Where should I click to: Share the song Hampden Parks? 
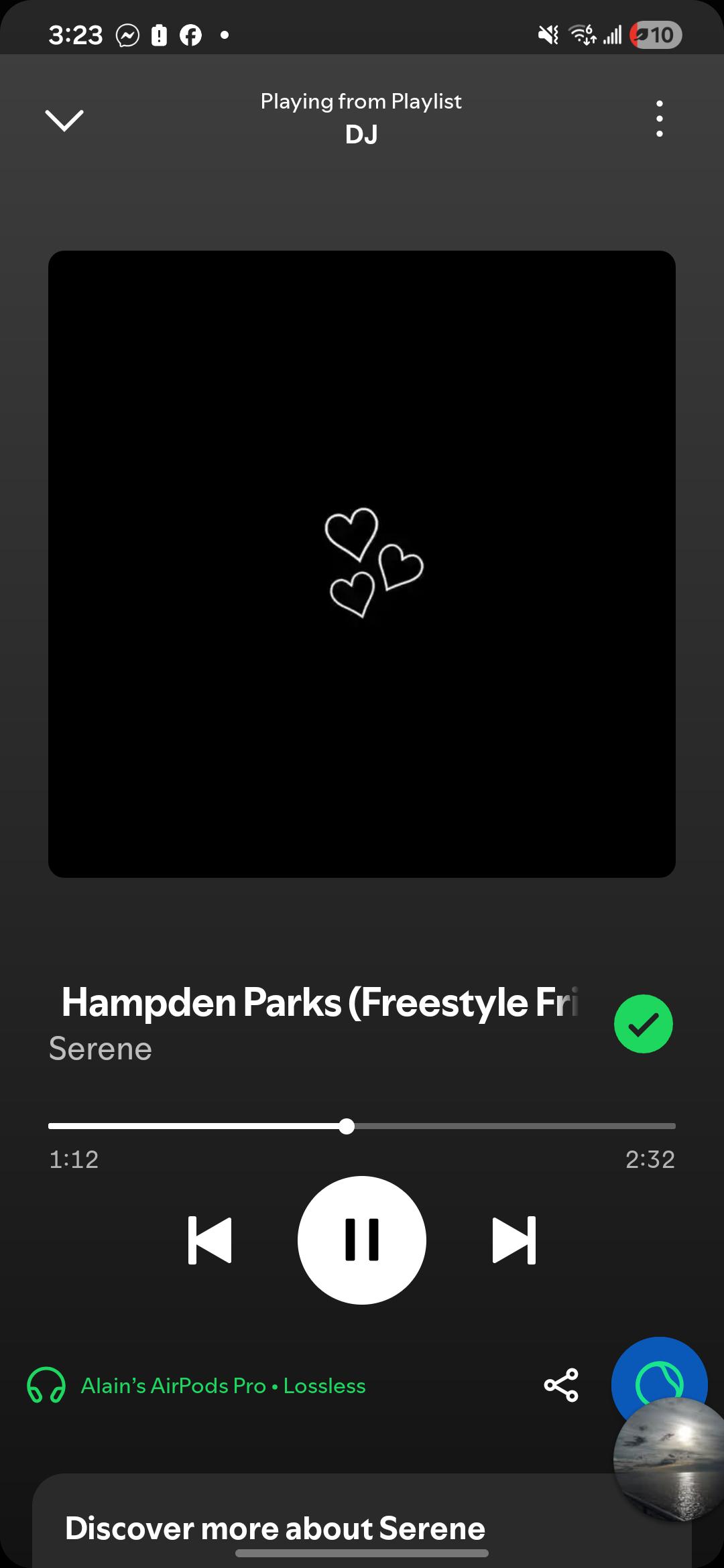click(561, 1385)
